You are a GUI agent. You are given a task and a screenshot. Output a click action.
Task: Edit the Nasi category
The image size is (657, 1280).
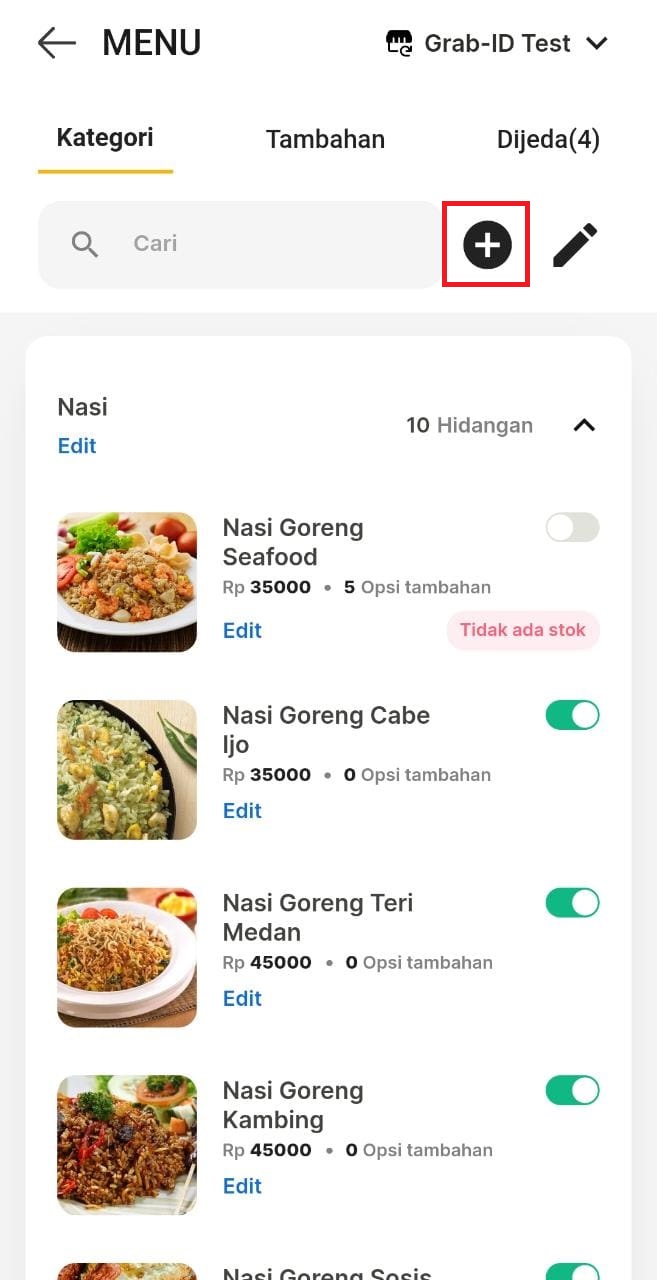point(77,446)
